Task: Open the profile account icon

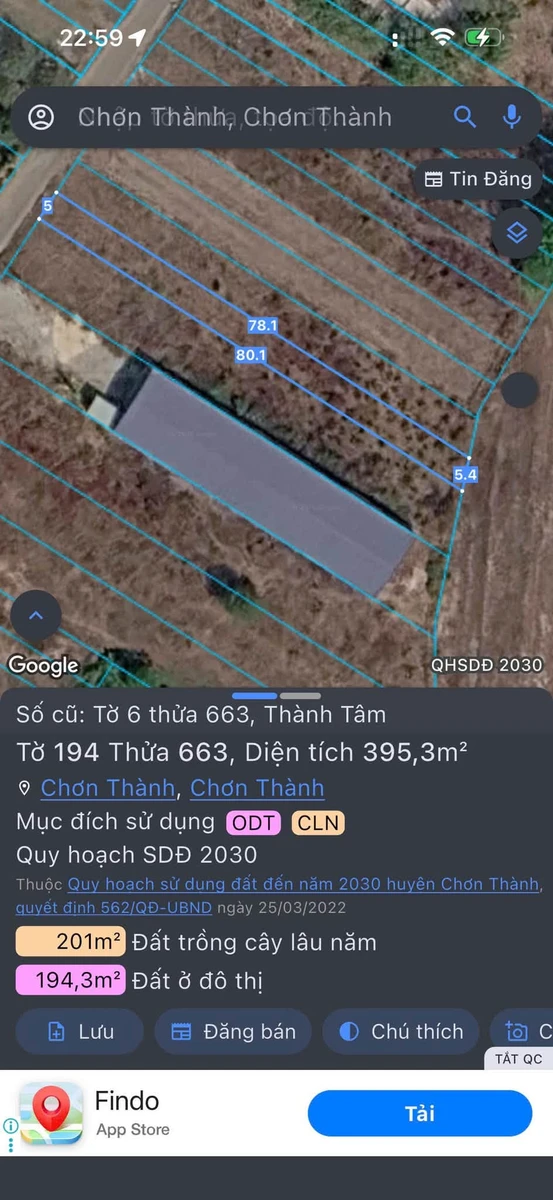Action: tap(41, 117)
